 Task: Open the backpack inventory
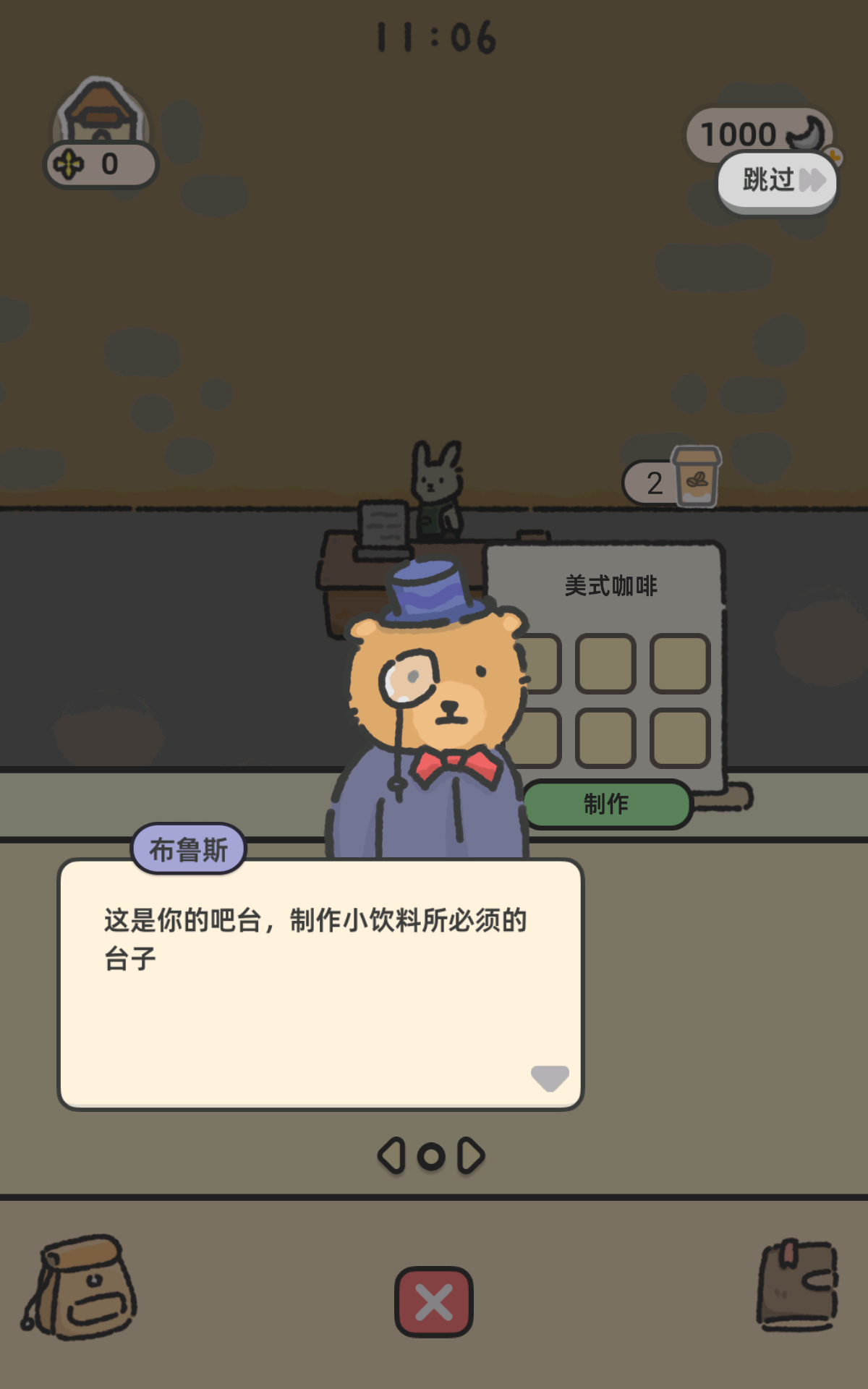pos(81,1288)
